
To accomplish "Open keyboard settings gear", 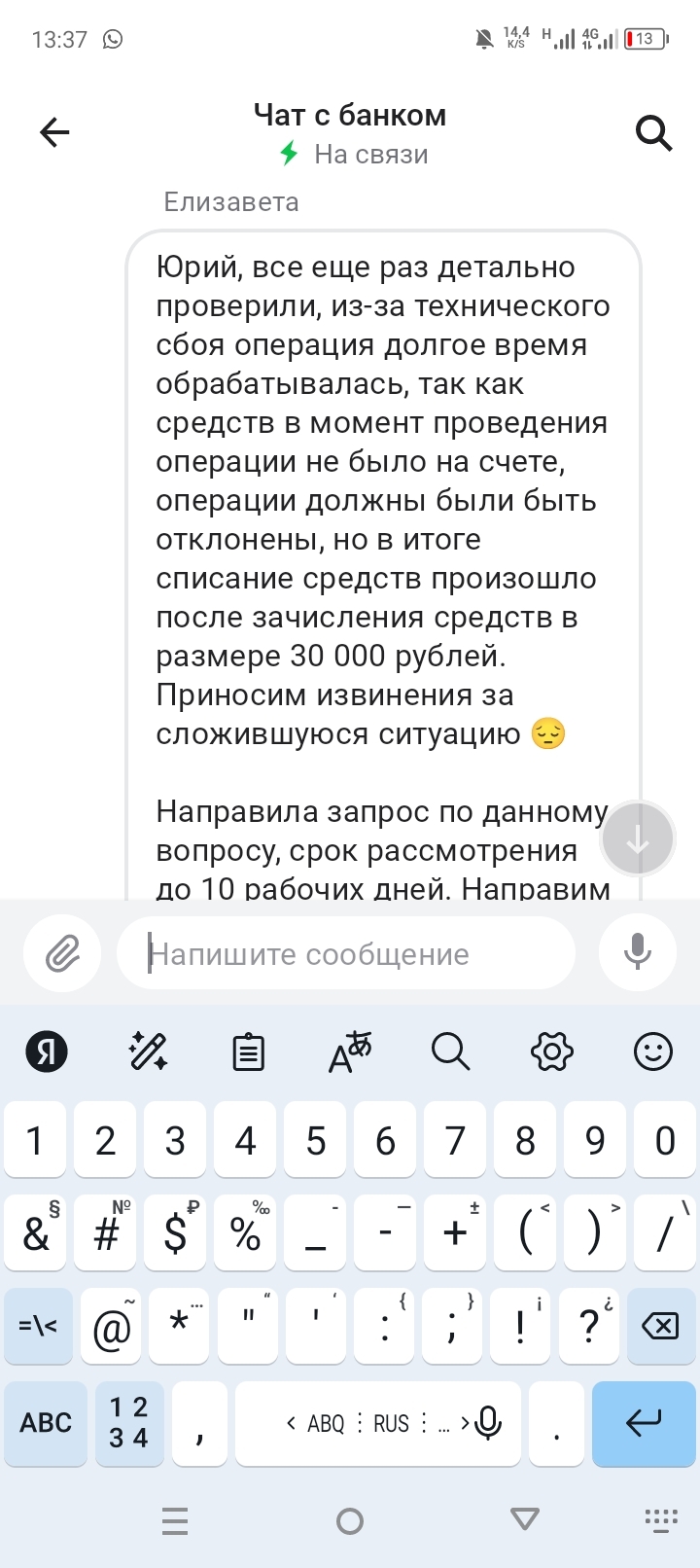I will pyautogui.click(x=552, y=1051).
